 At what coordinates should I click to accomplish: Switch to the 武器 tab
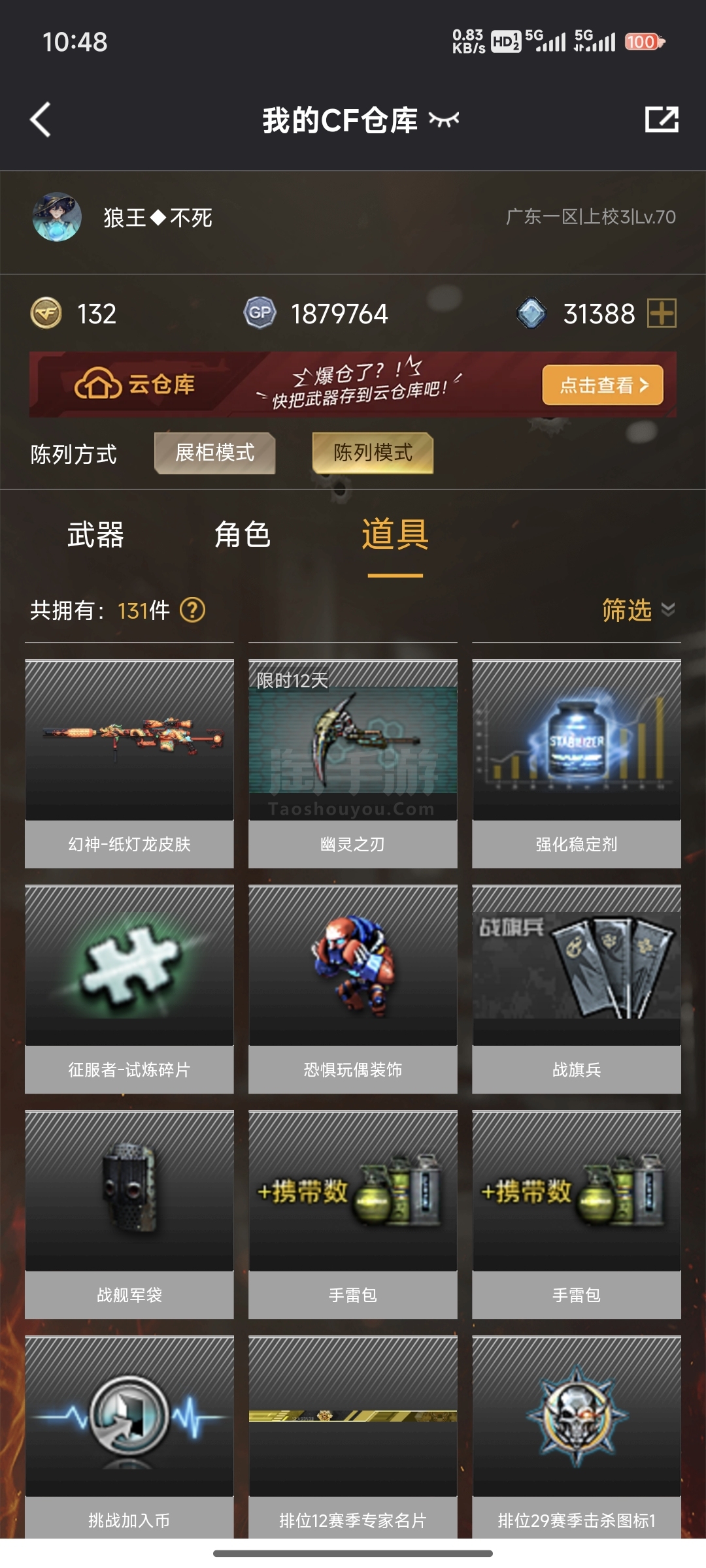(x=95, y=534)
